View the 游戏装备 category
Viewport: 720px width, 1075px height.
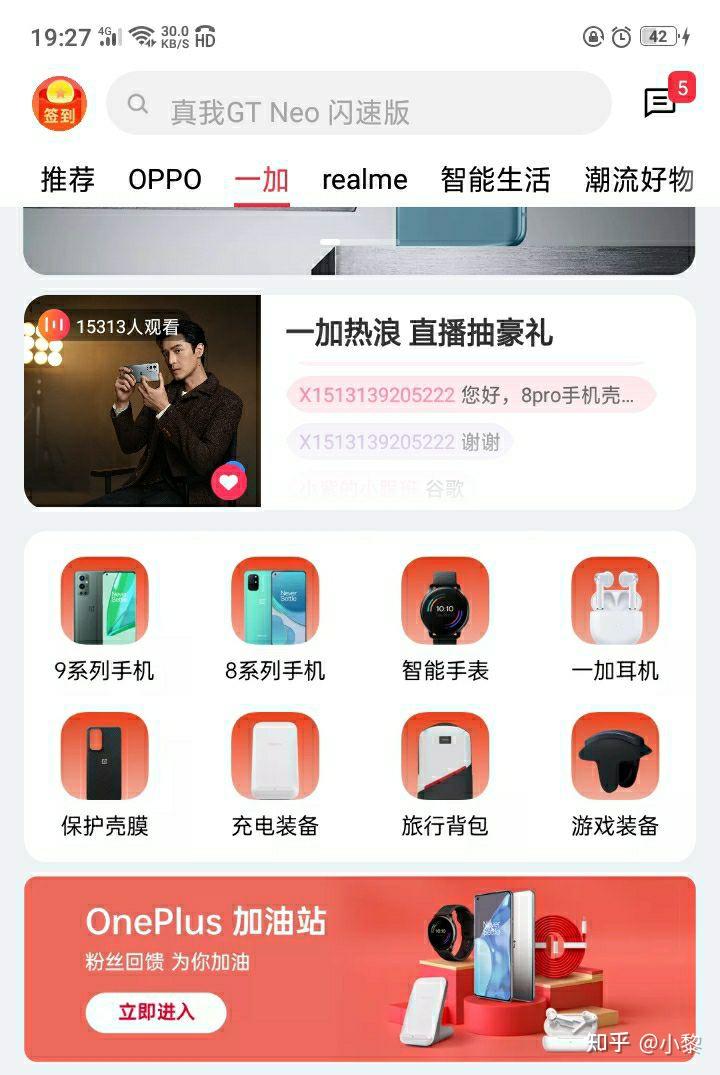tap(615, 773)
